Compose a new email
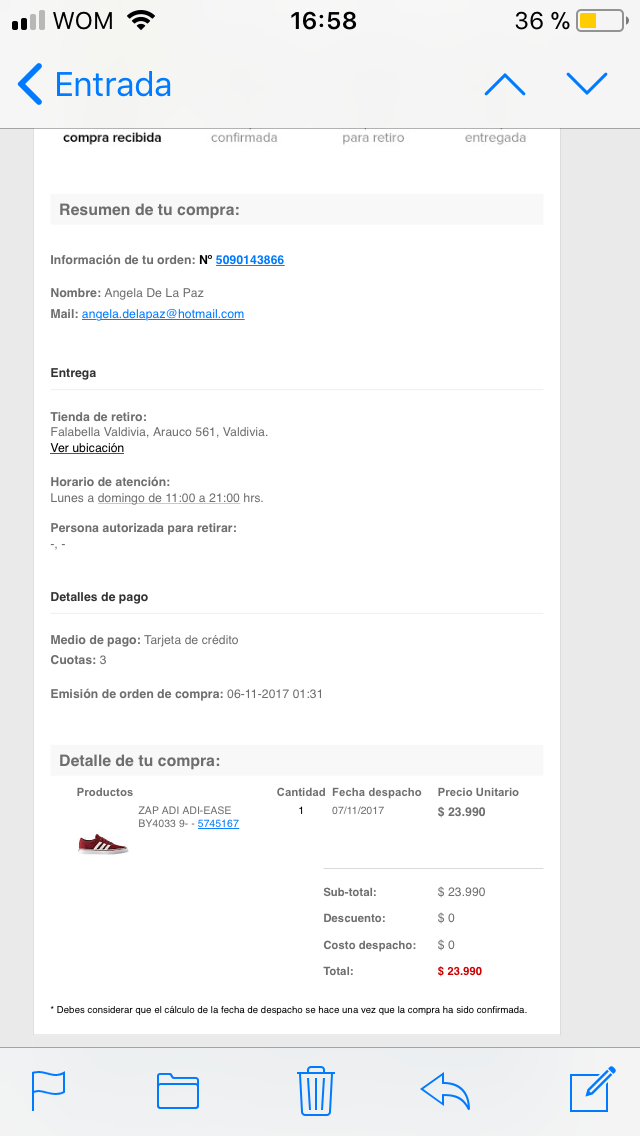The image size is (640, 1136). tap(592, 1089)
